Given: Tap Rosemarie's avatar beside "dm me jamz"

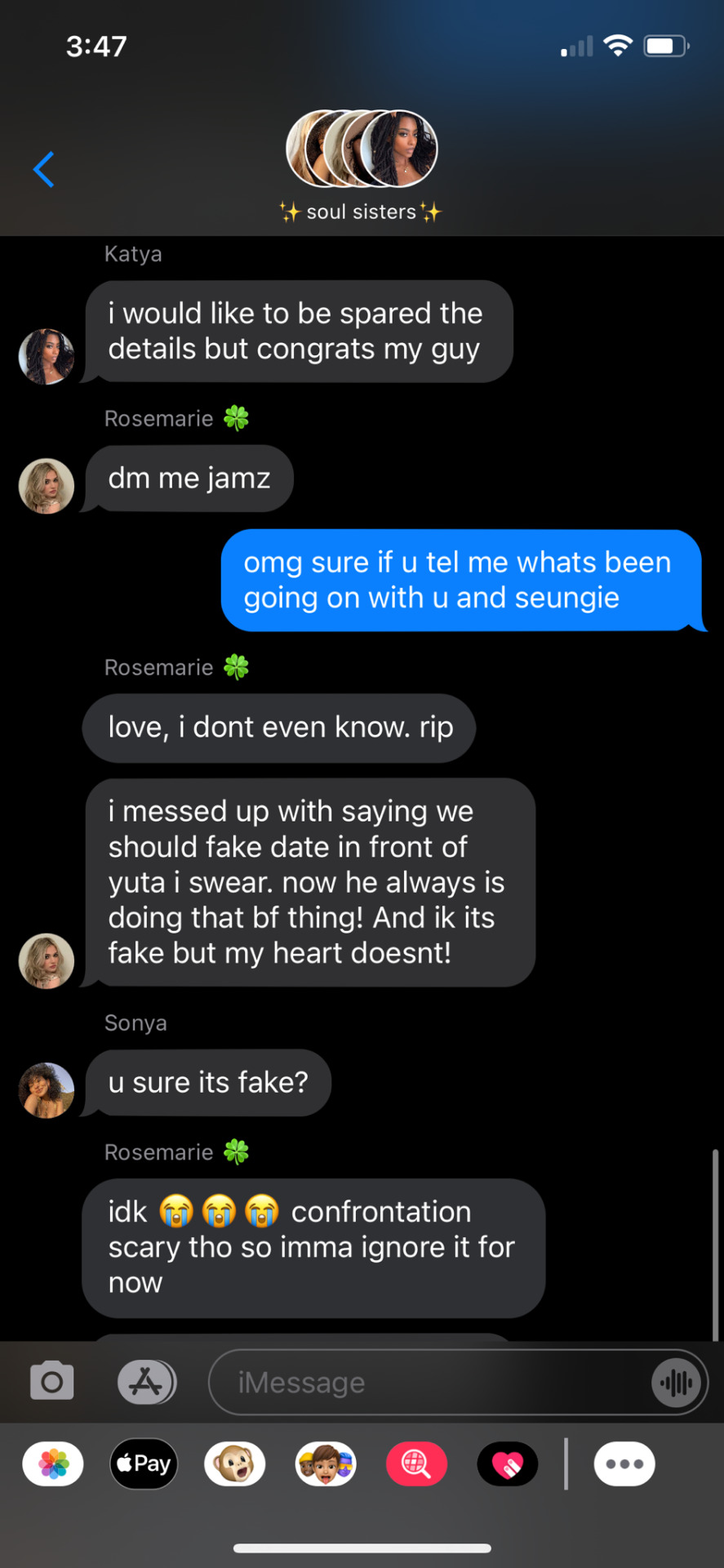Looking at the screenshot, I should pyautogui.click(x=47, y=486).
